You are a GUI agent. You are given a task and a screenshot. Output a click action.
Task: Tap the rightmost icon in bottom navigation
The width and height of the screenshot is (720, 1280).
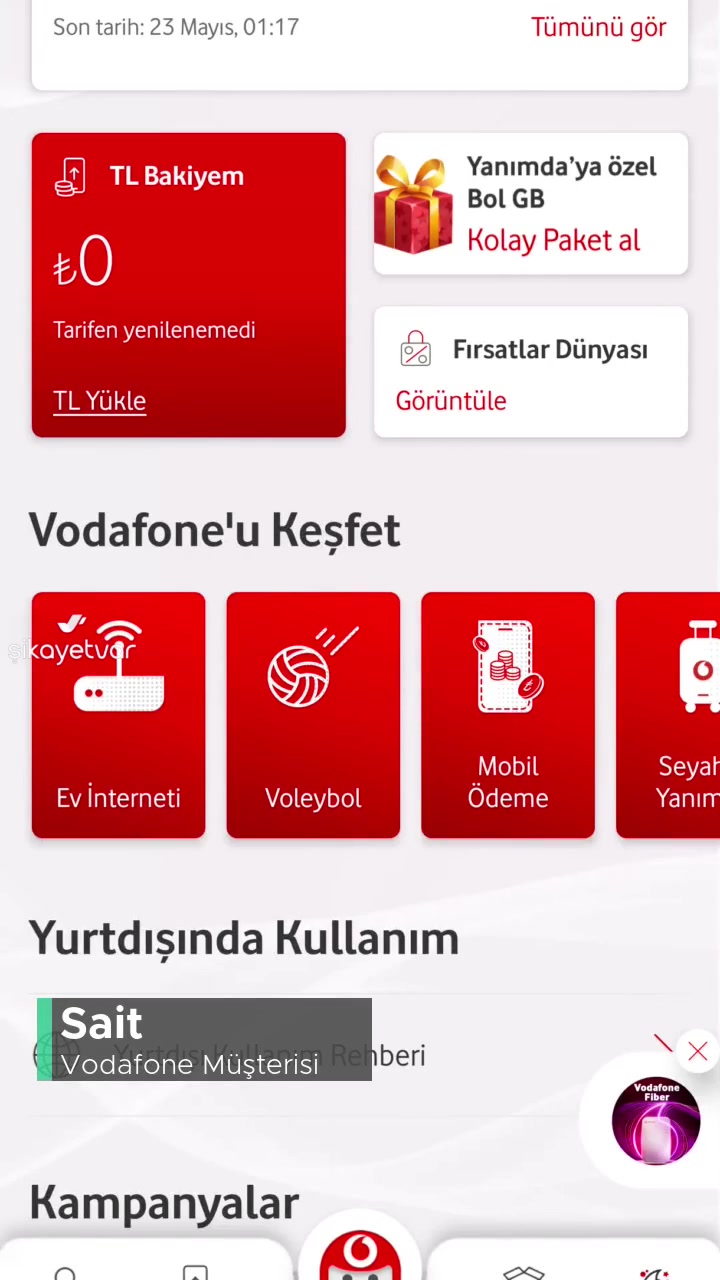pyautogui.click(x=655, y=1270)
